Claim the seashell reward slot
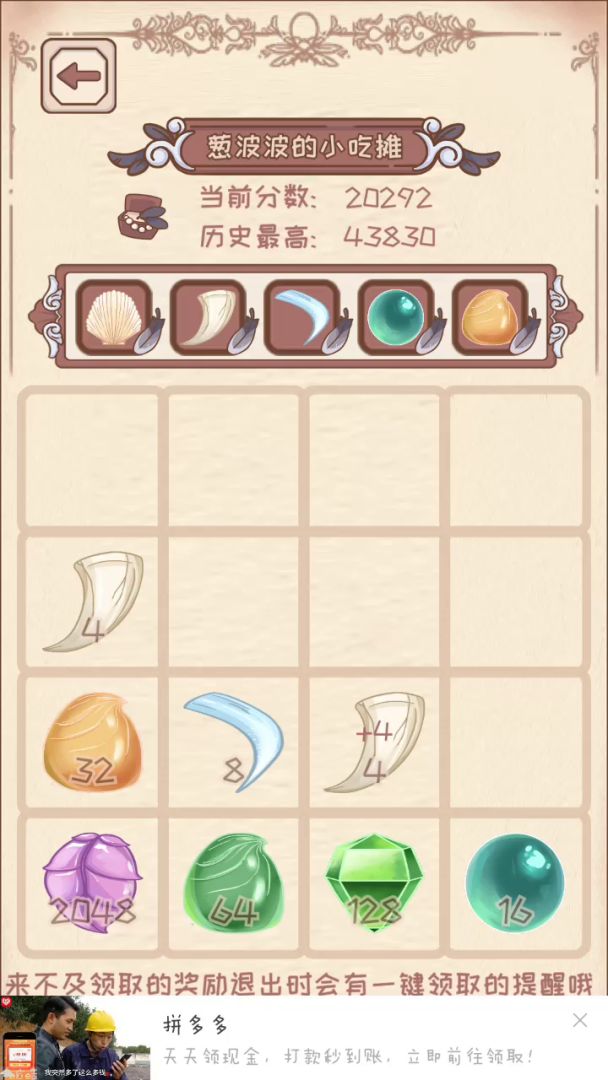The image size is (608, 1080). (114, 317)
